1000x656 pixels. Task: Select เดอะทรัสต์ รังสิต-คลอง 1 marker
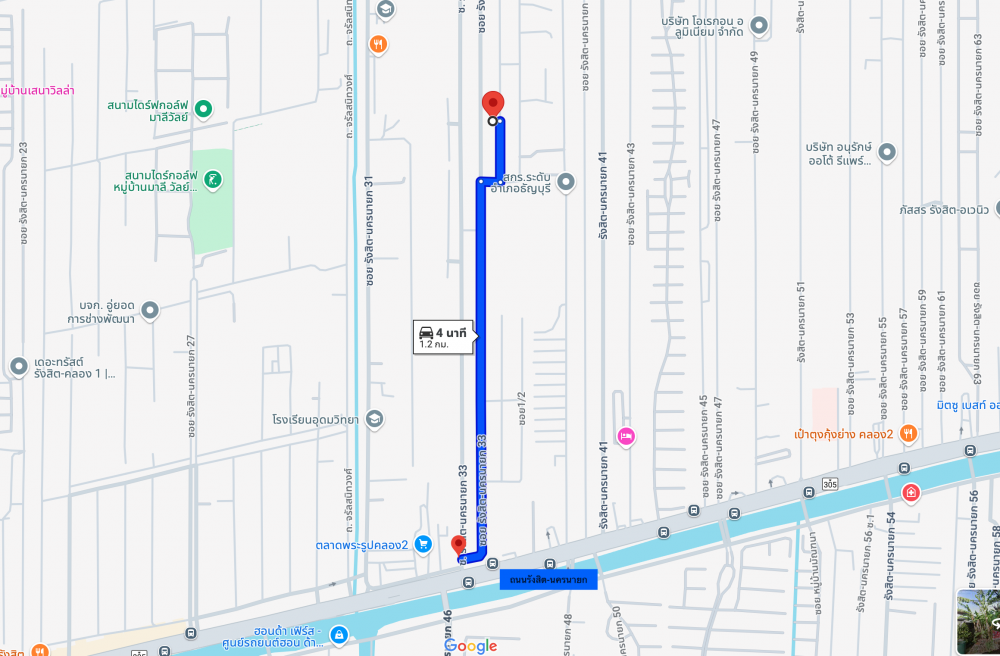click(x=18, y=367)
